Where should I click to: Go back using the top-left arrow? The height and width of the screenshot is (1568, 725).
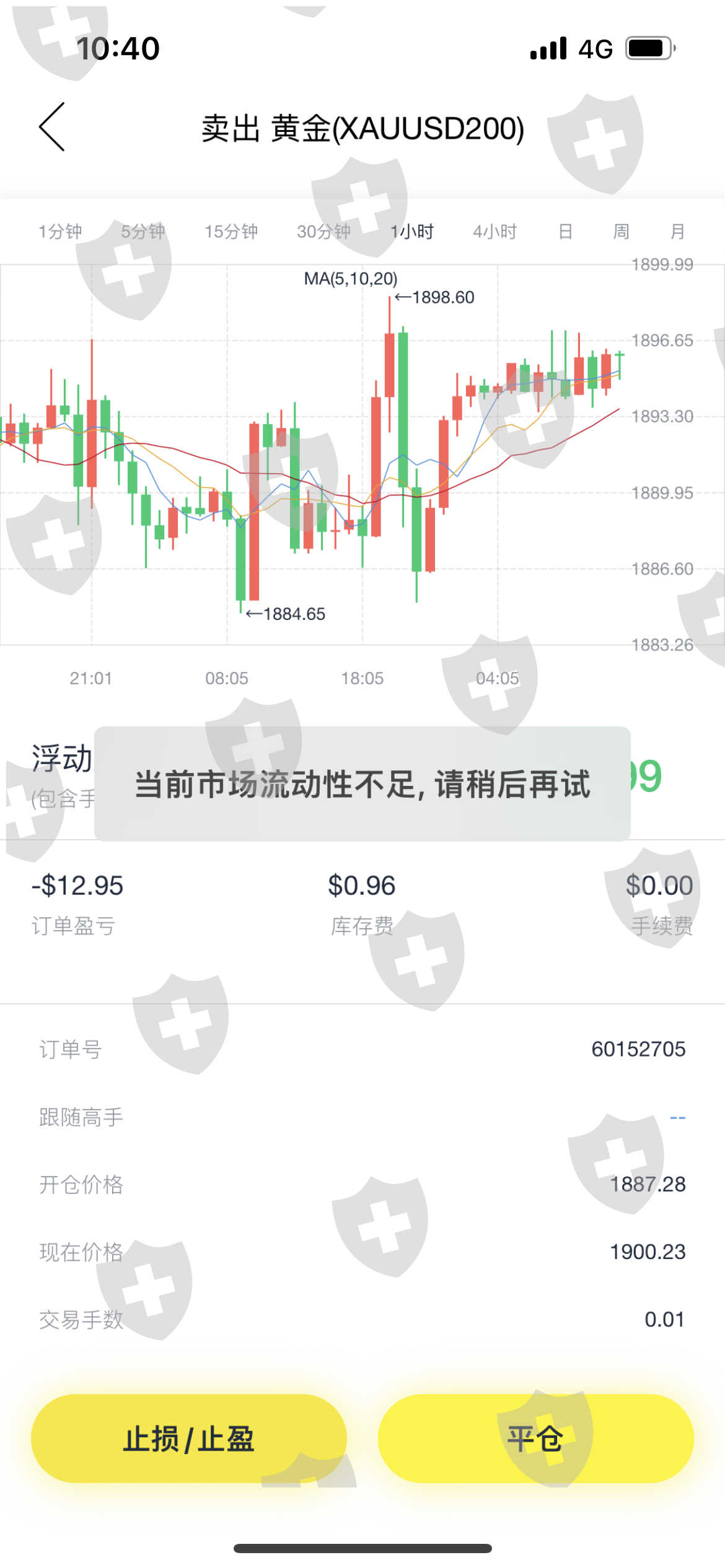point(52,127)
